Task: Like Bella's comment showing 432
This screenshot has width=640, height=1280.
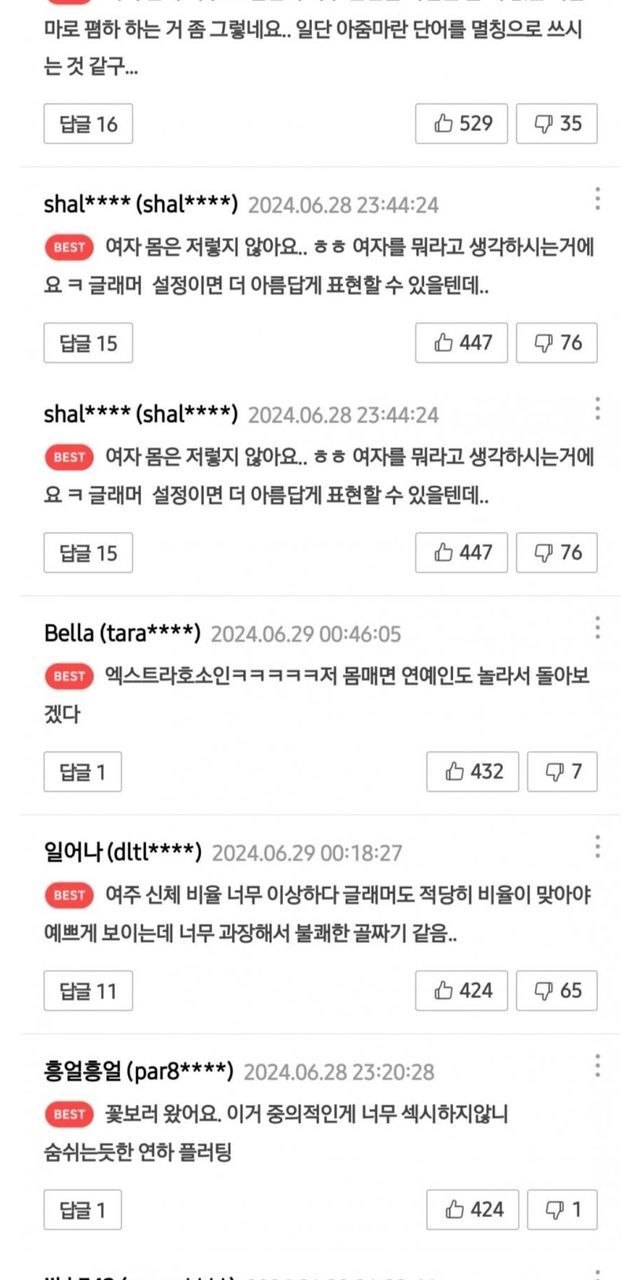Action: 472,772
